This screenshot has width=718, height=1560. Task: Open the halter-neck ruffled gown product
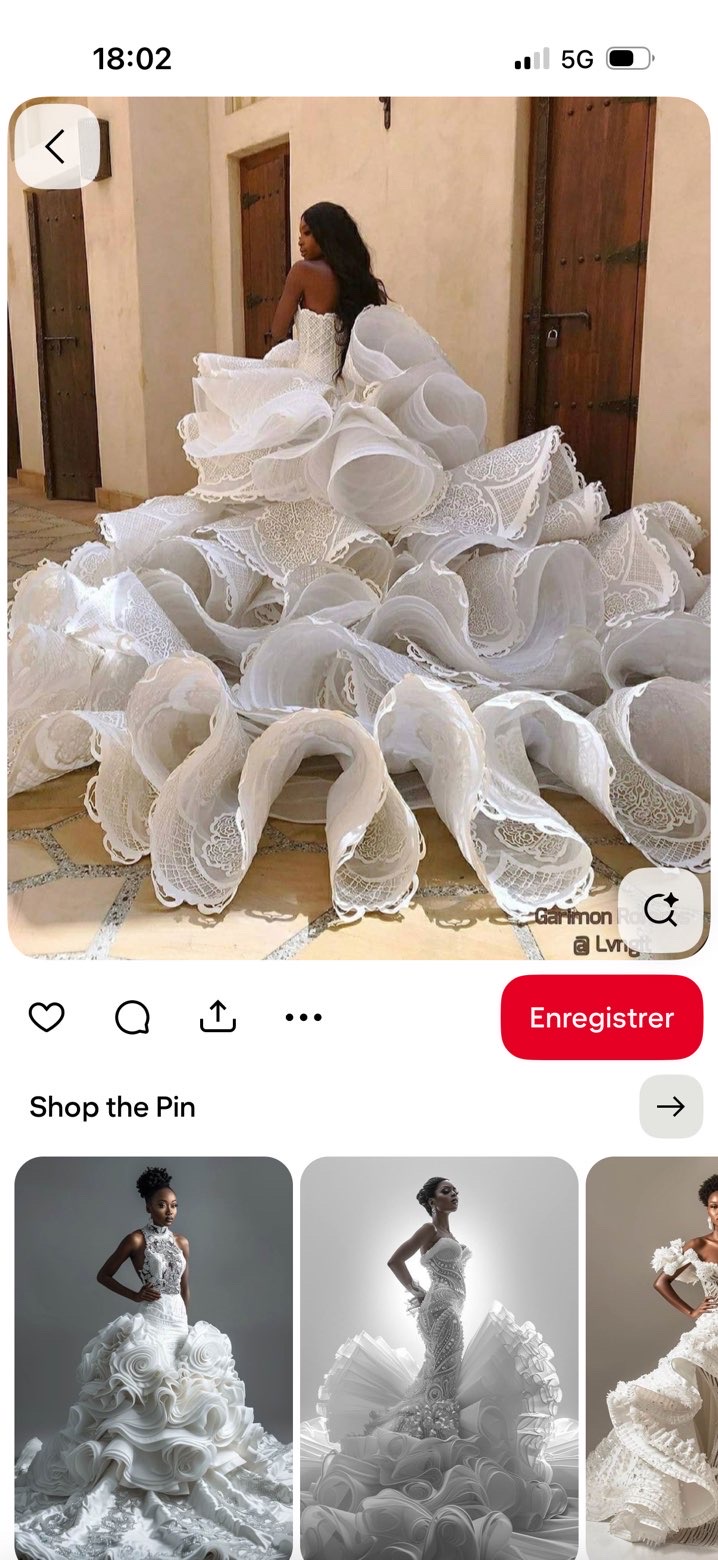click(154, 1357)
